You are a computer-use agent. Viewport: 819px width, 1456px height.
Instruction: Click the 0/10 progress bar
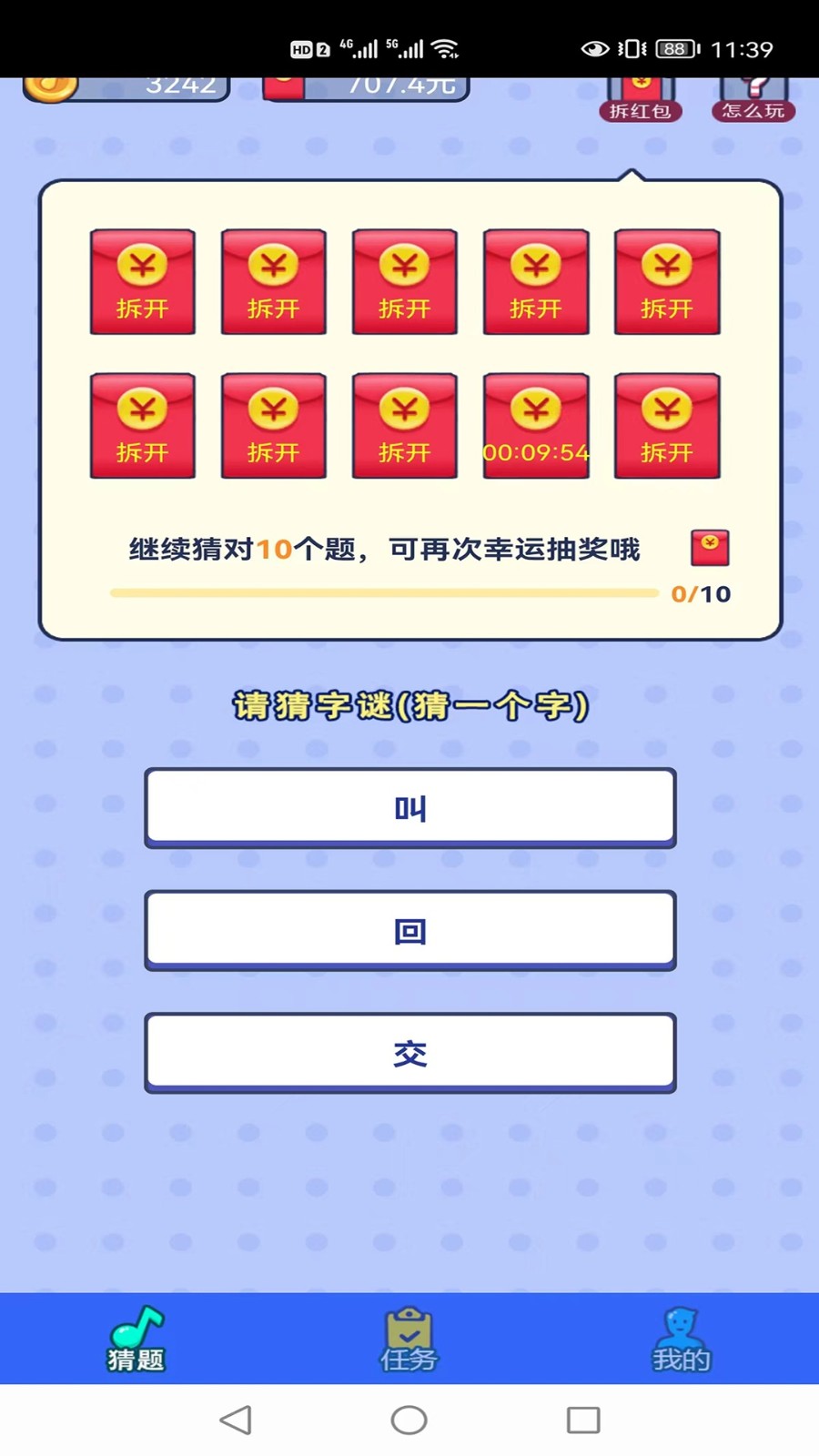[x=382, y=592]
